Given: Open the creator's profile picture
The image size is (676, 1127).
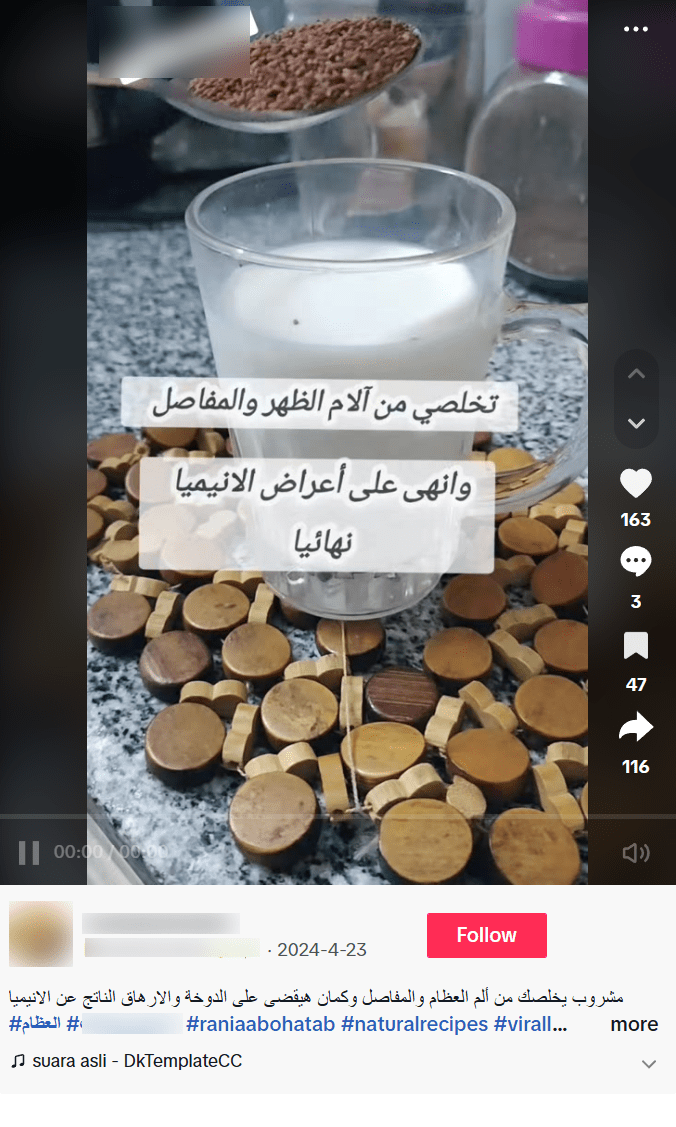Looking at the screenshot, I should point(41,934).
